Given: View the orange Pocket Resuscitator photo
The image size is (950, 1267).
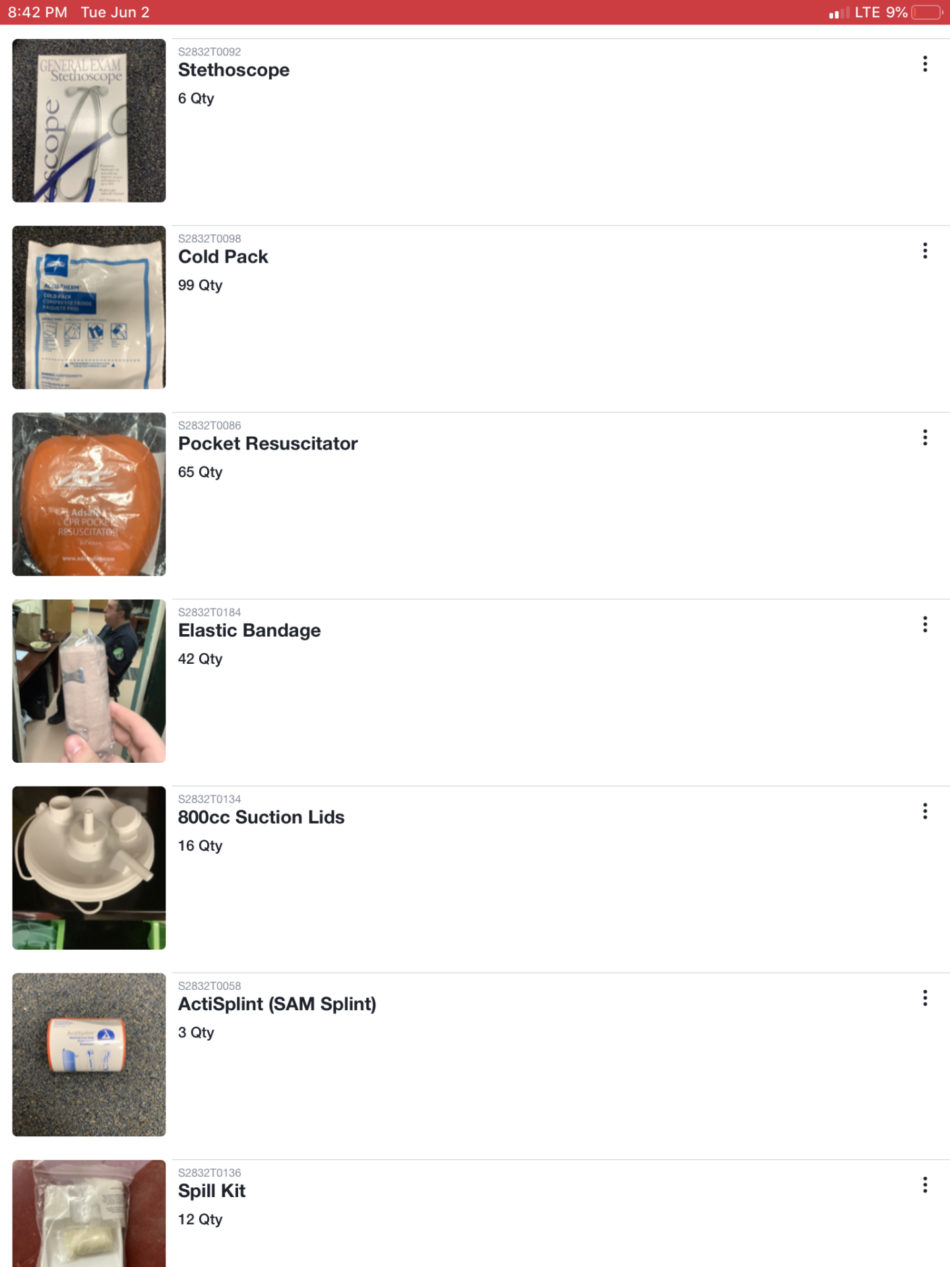Looking at the screenshot, I should (x=88, y=493).
